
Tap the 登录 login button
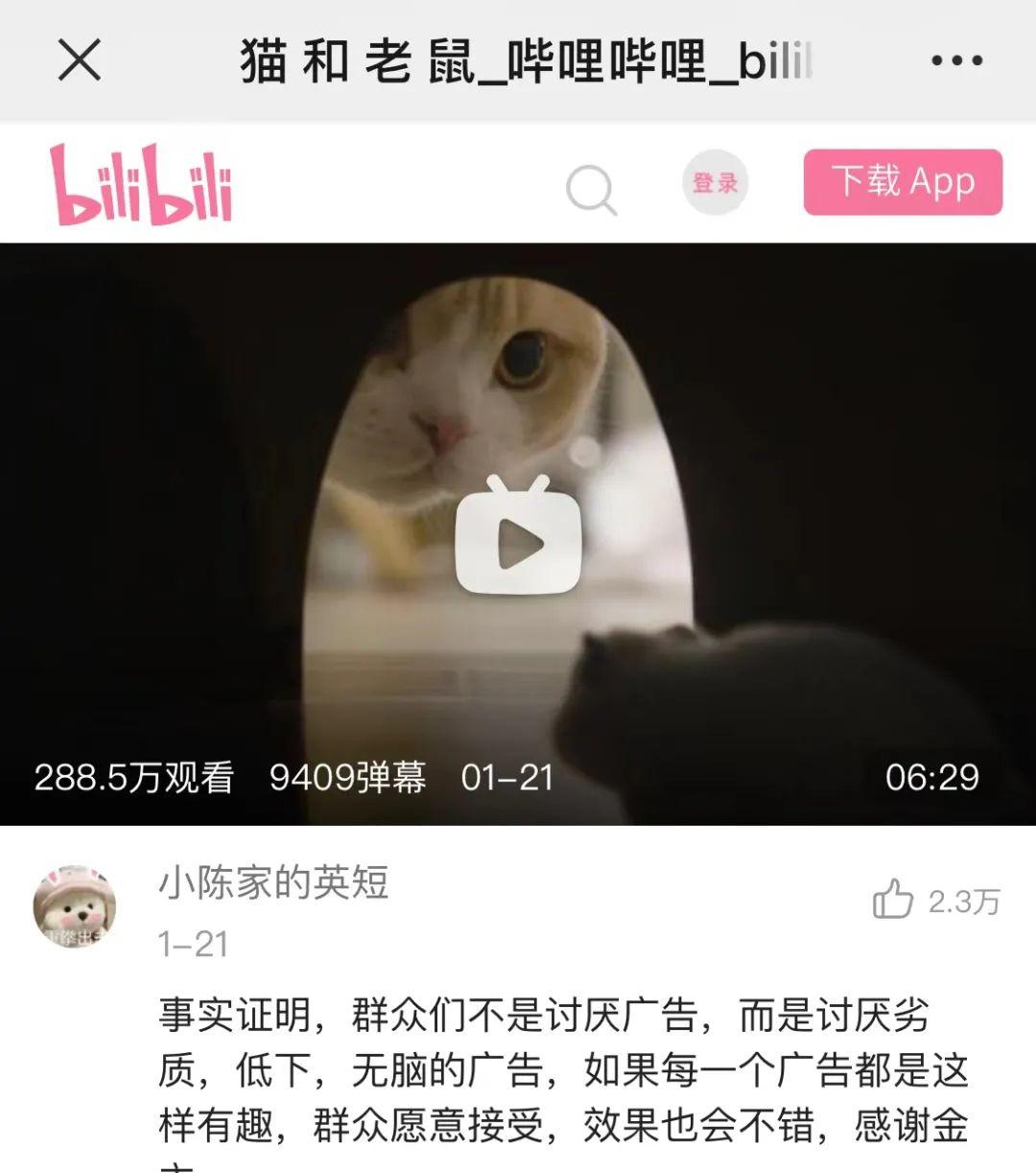coord(716,182)
